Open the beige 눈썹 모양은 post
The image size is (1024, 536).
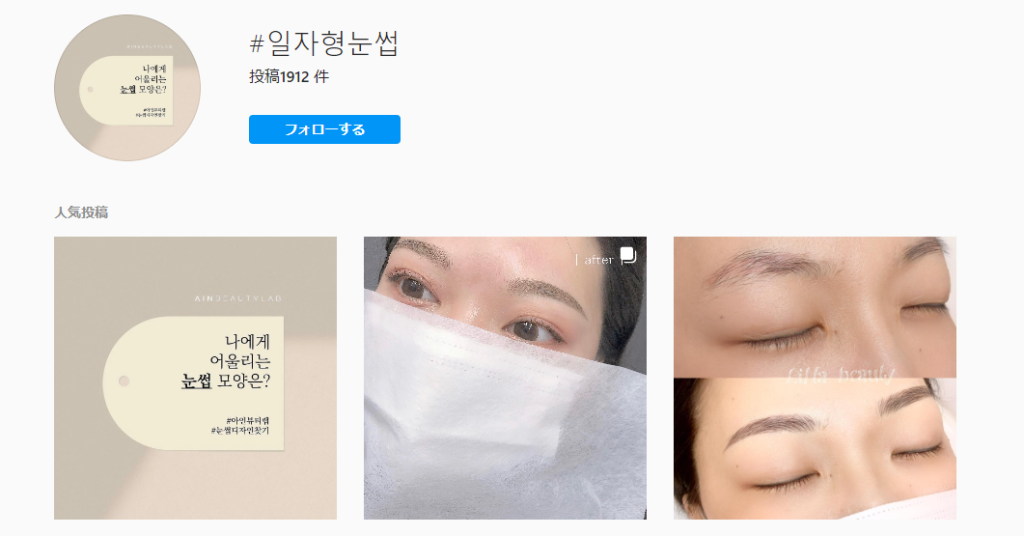195,378
